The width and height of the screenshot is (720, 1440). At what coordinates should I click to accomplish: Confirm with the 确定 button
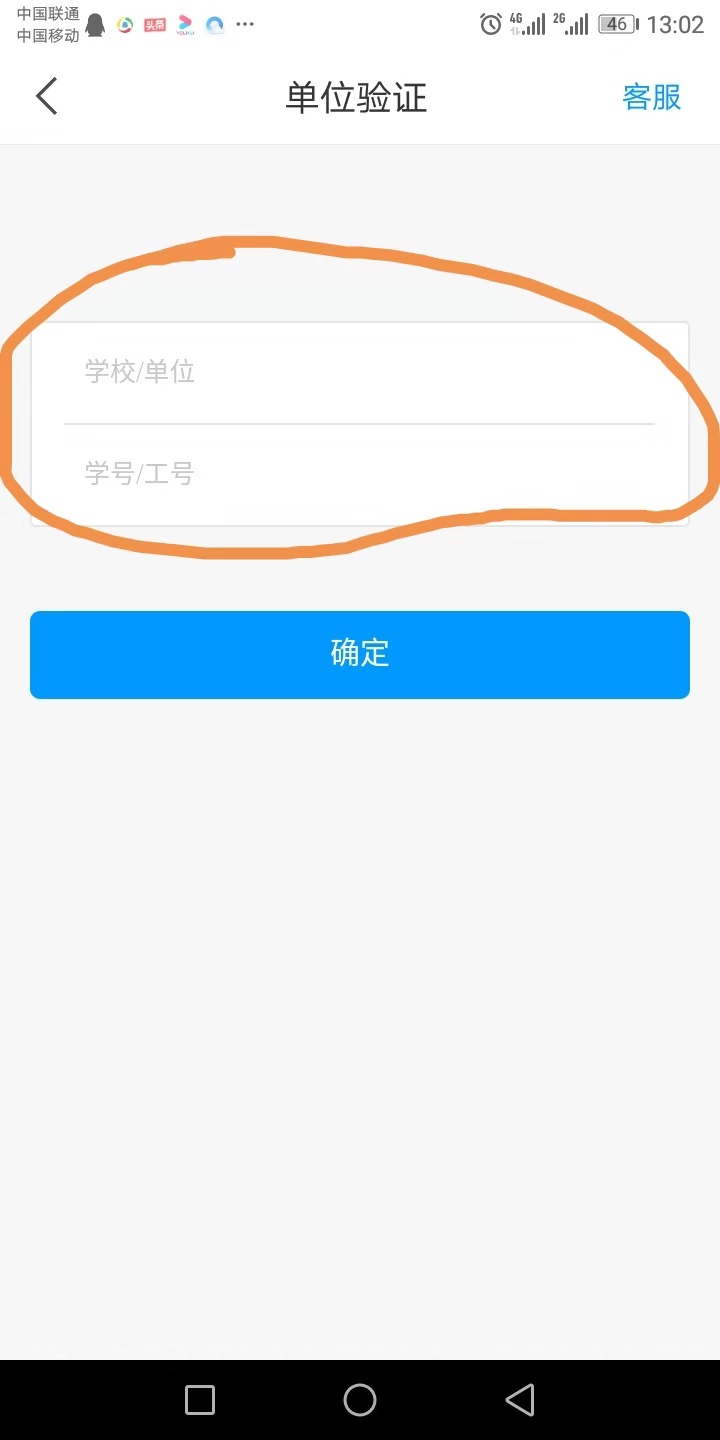point(360,654)
